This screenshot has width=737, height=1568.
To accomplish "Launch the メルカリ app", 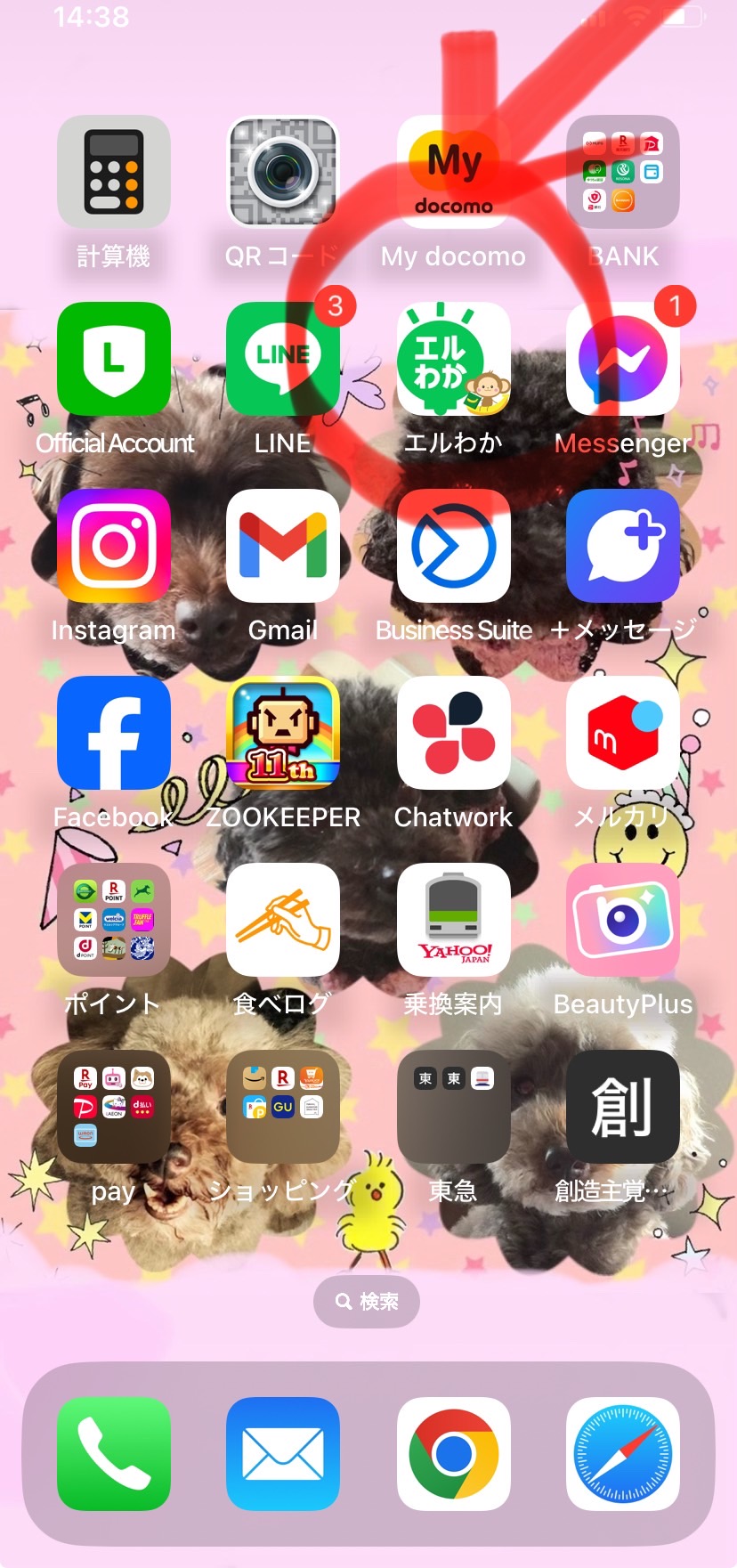I will coord(623,733).
